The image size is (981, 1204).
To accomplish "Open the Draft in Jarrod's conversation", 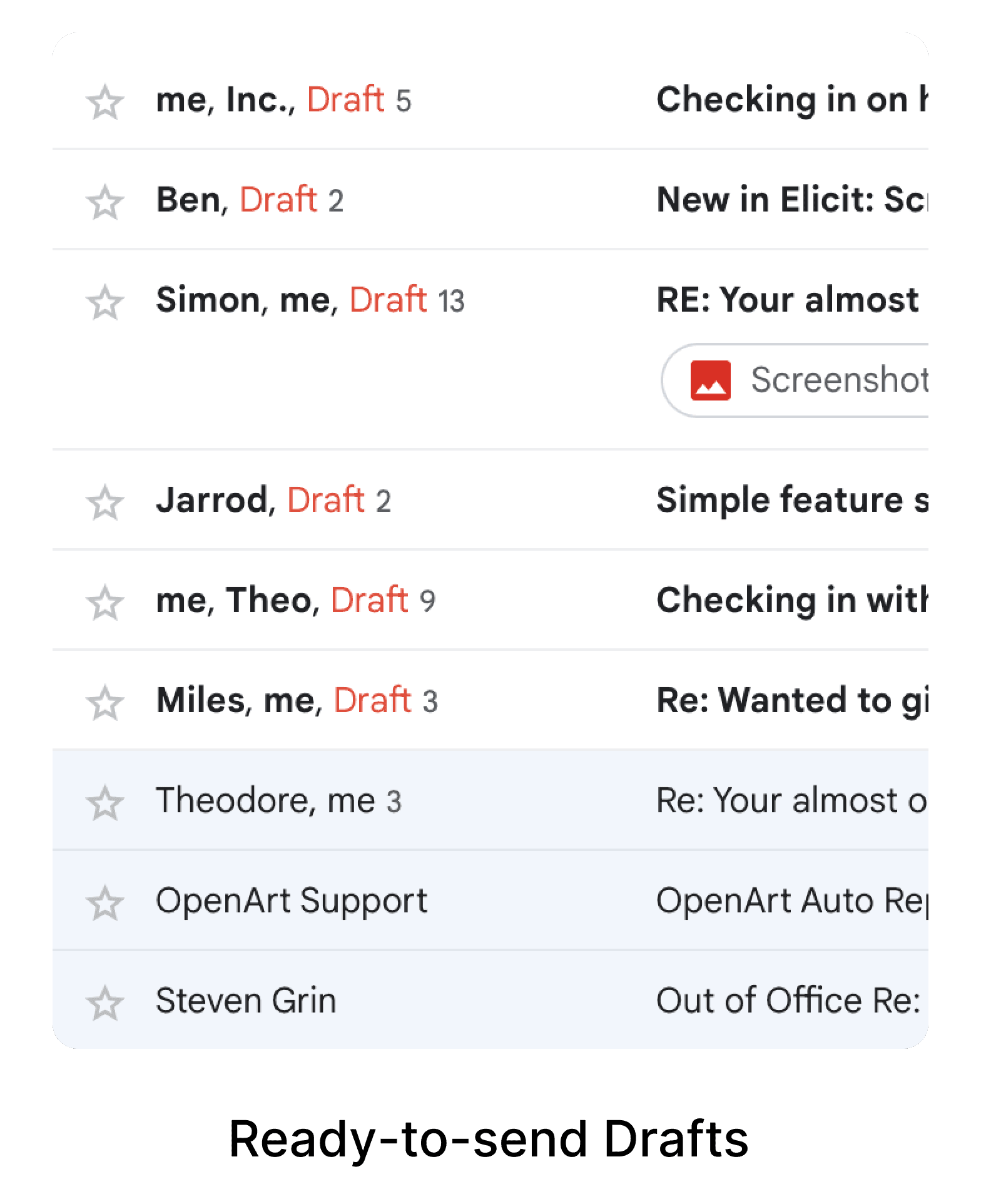I will [324, 499].
